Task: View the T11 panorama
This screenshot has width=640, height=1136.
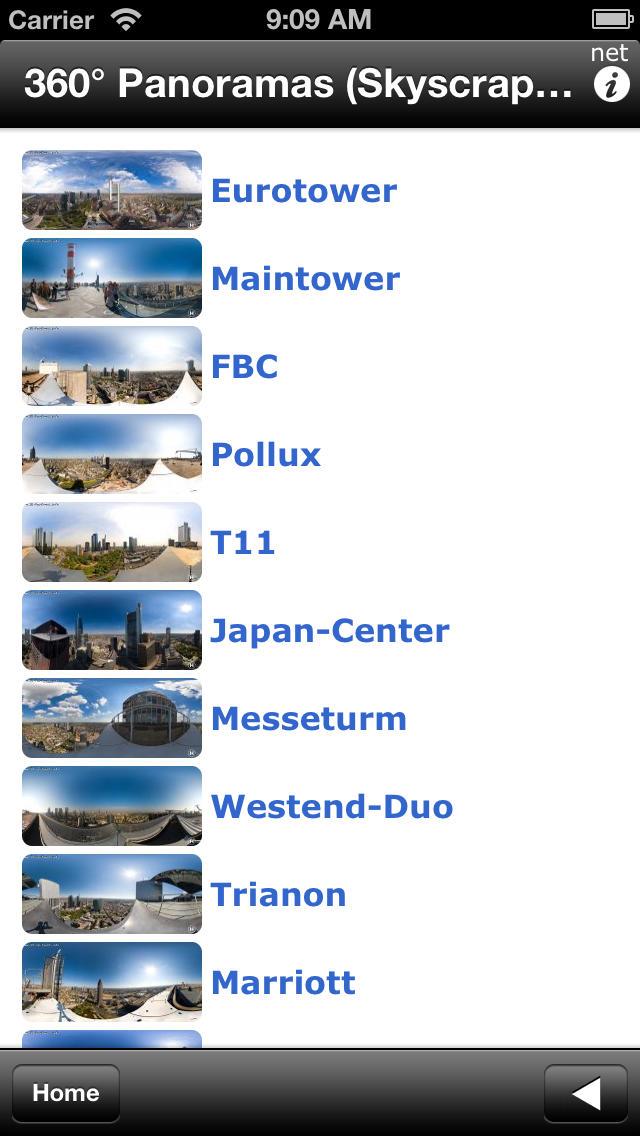Action: [243, 543]
